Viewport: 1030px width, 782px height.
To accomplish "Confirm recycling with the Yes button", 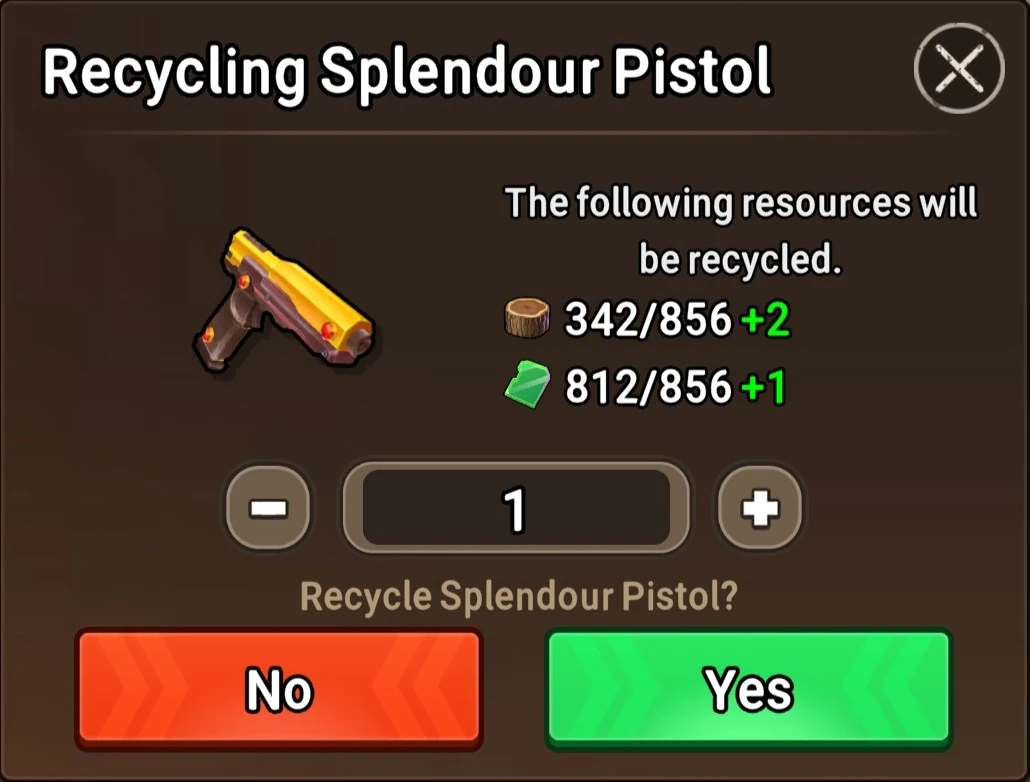I will tap(749, 689).
